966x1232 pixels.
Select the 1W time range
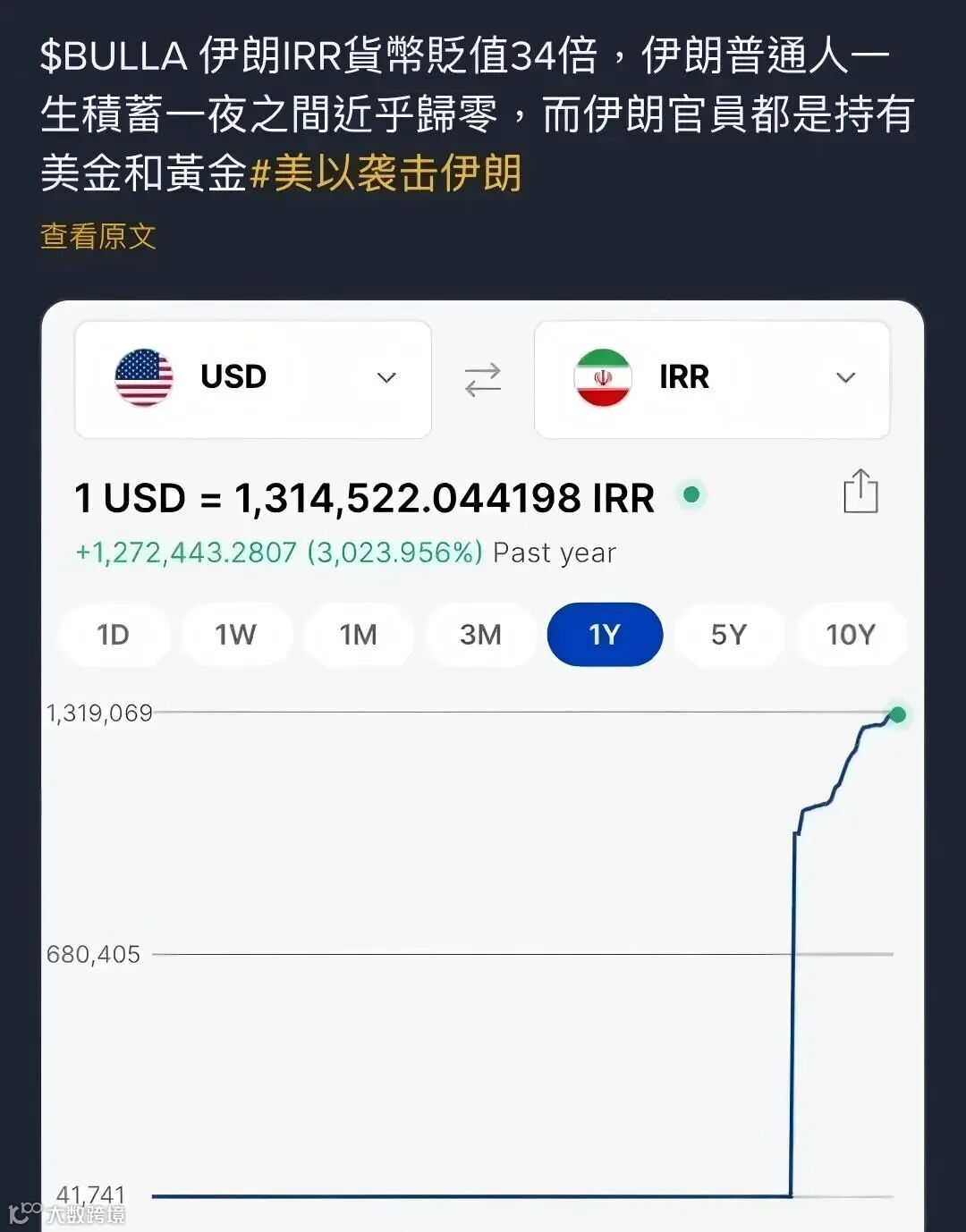[x=236, y=635]
